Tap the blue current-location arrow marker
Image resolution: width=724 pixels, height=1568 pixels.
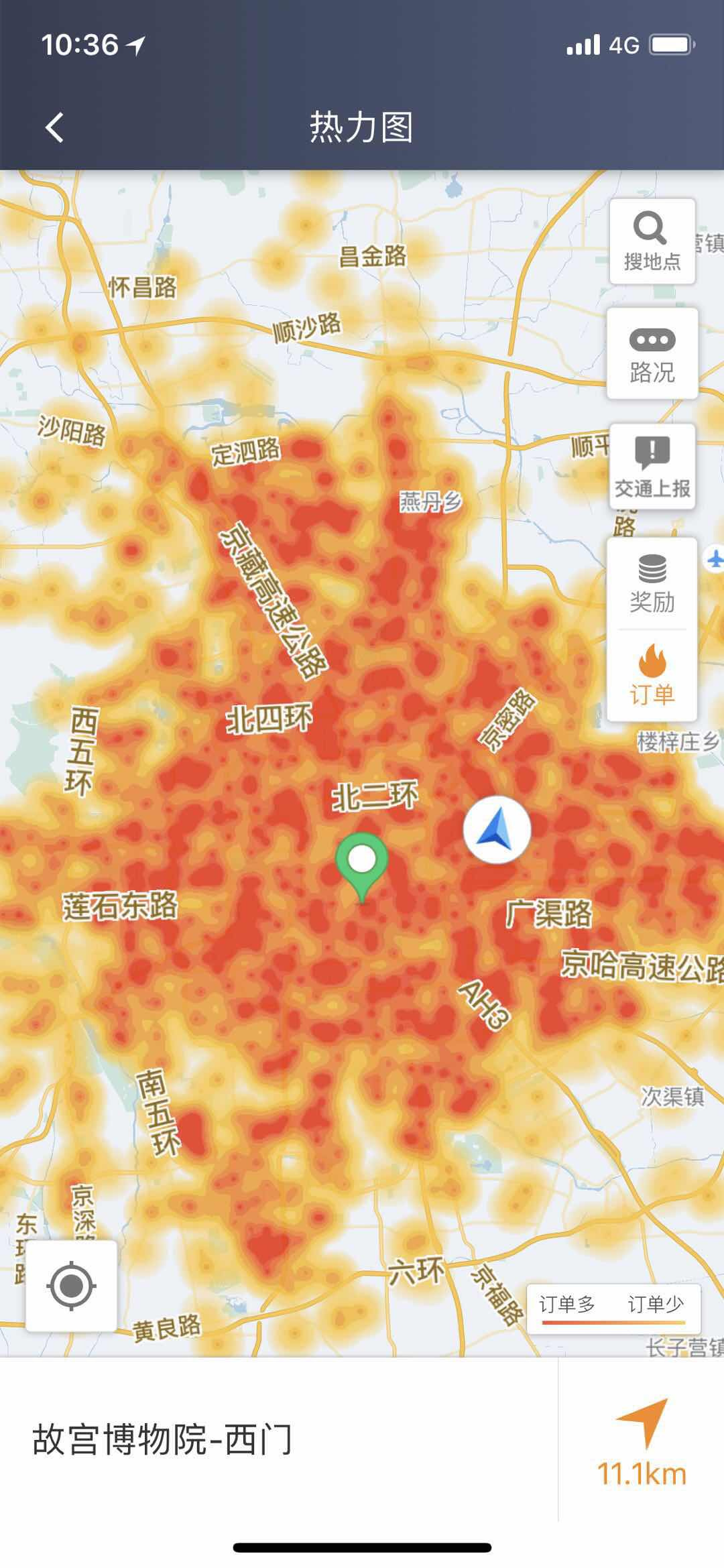pyautogui.click(x=497, y=830)
